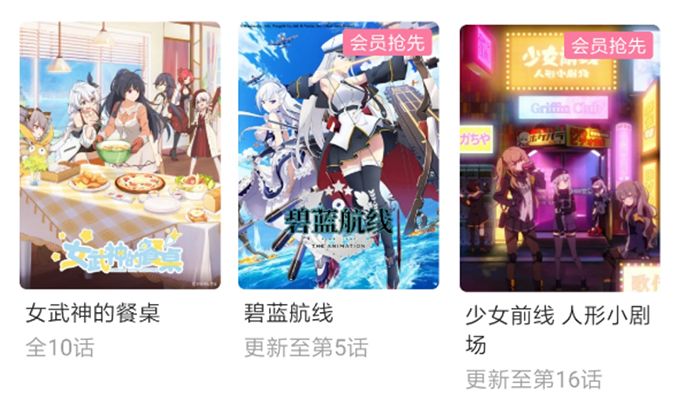Image resolution: width=679 pixels, height=400 pixels.
Task: Open the 碧蓝航线 anime card
Action: click(x=339, y=157)
